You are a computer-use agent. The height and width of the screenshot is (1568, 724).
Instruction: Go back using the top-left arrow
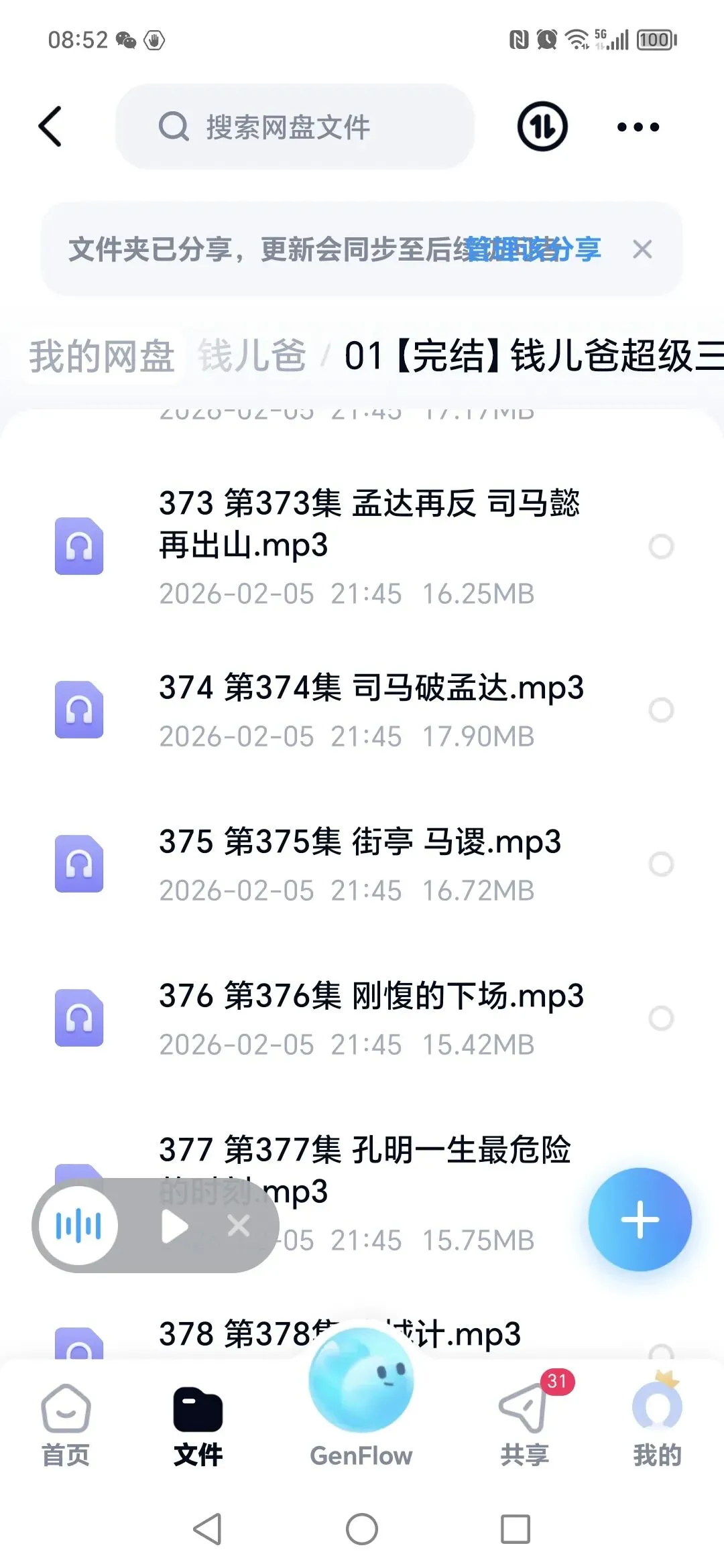click(x=50, y=126)
